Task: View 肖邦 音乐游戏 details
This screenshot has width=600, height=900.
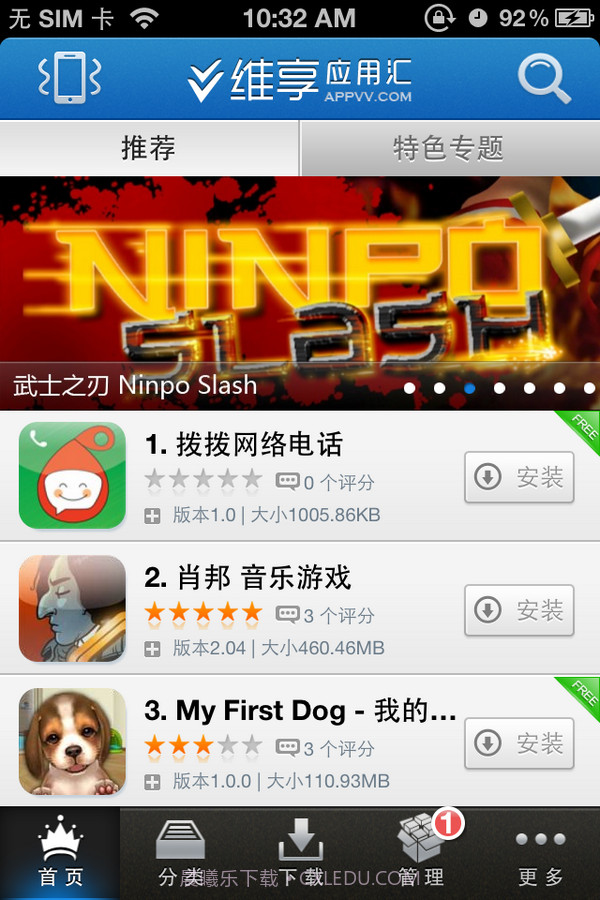Action: pyautogui.click(x=247, y=578)
